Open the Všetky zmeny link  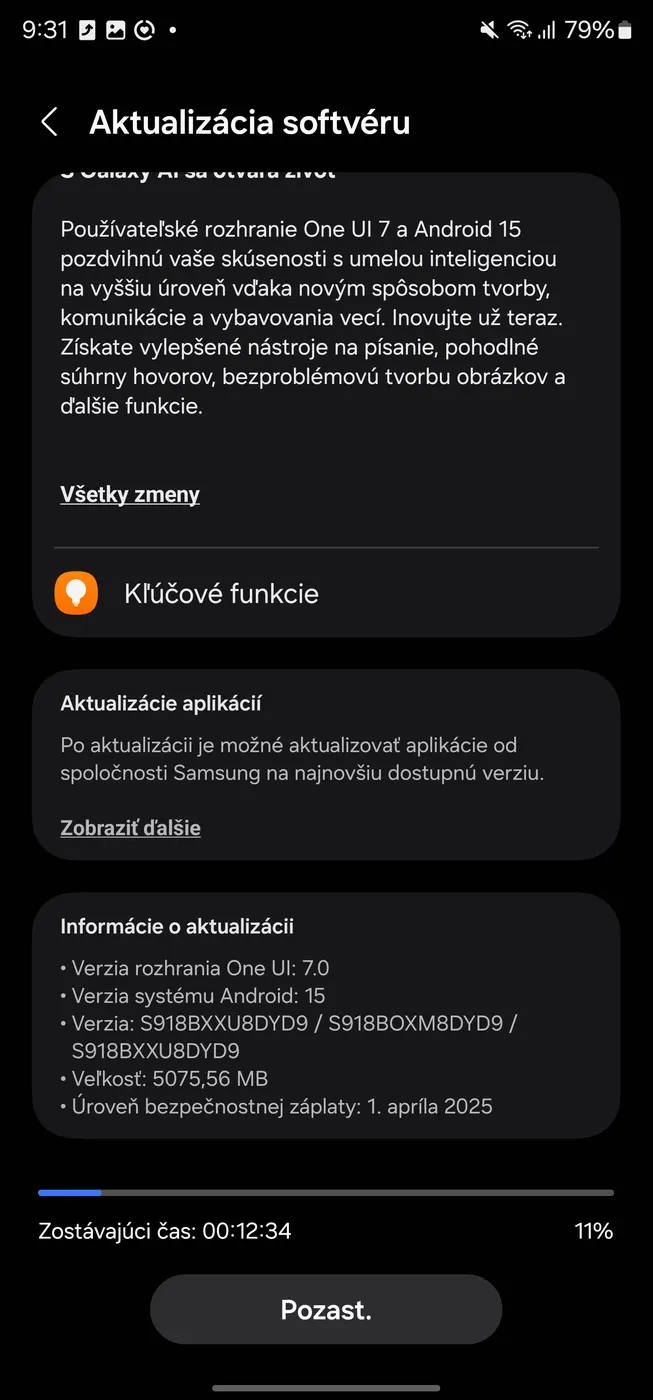pyautogui.click(x=130, y=494)
